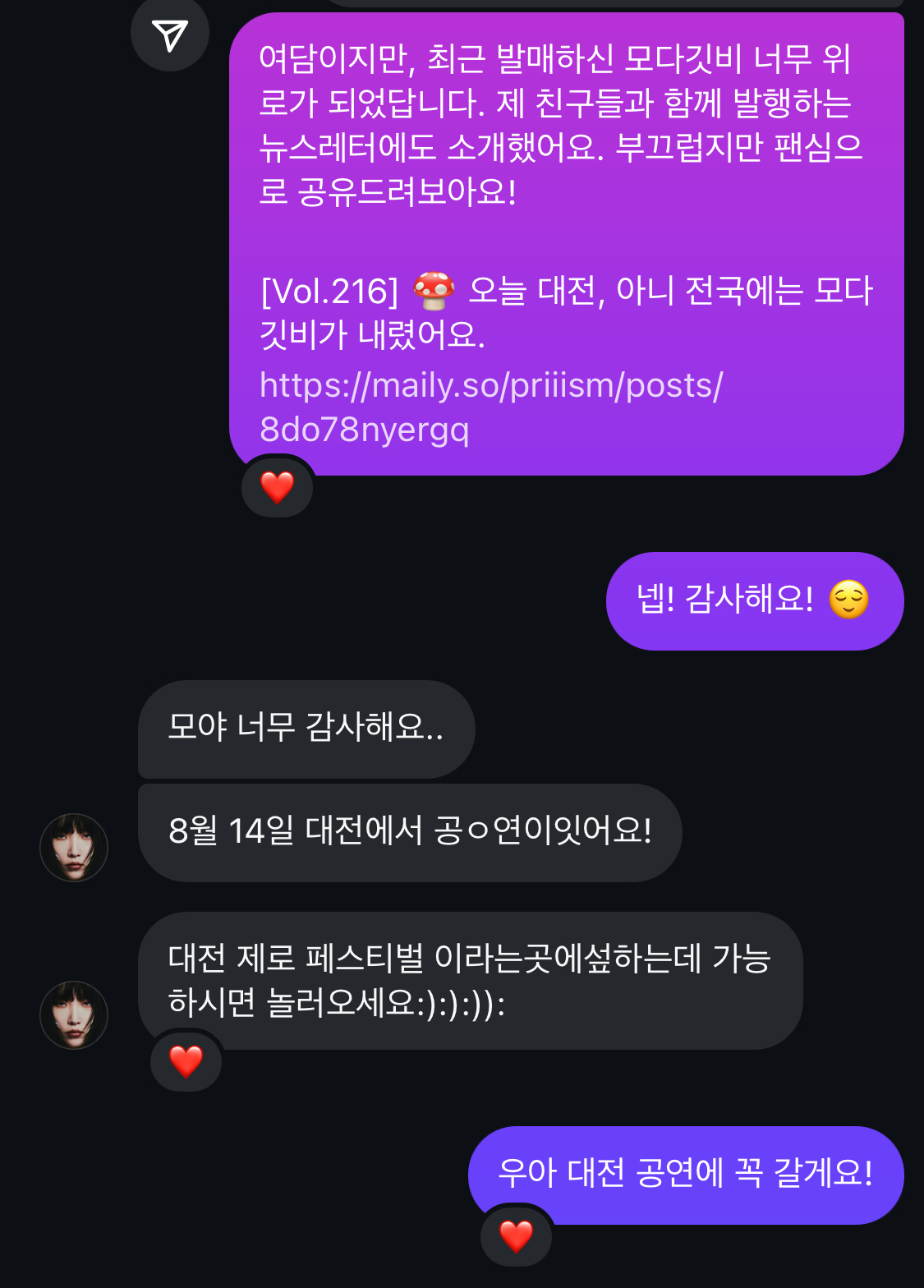Tap the '8월 14일 대전에서' message bubble
The height and width of the screenshot is (1288, 924).
tap(408, 832)
